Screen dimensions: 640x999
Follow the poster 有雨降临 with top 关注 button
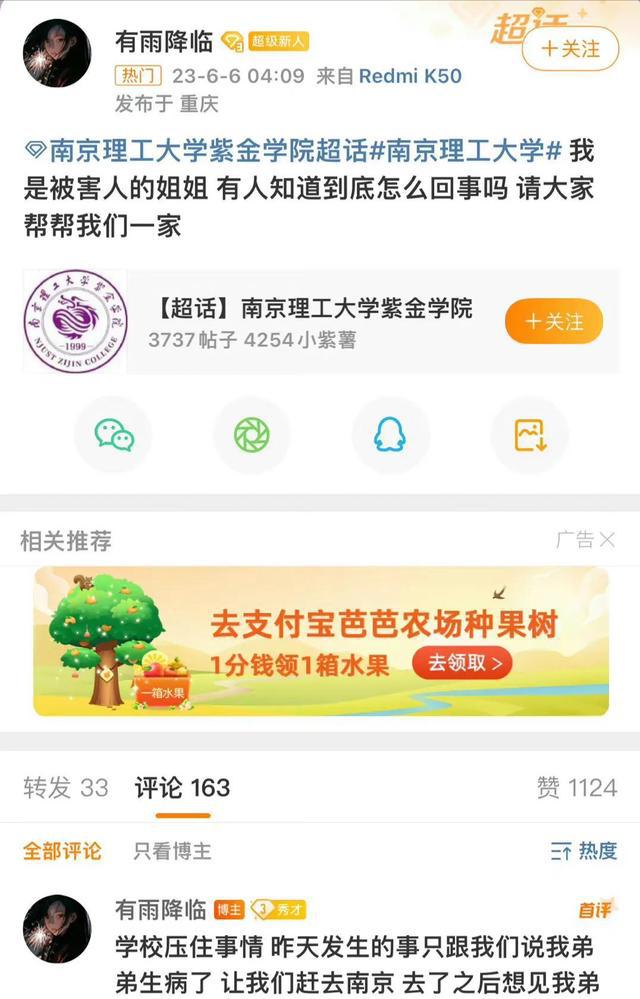570,48
